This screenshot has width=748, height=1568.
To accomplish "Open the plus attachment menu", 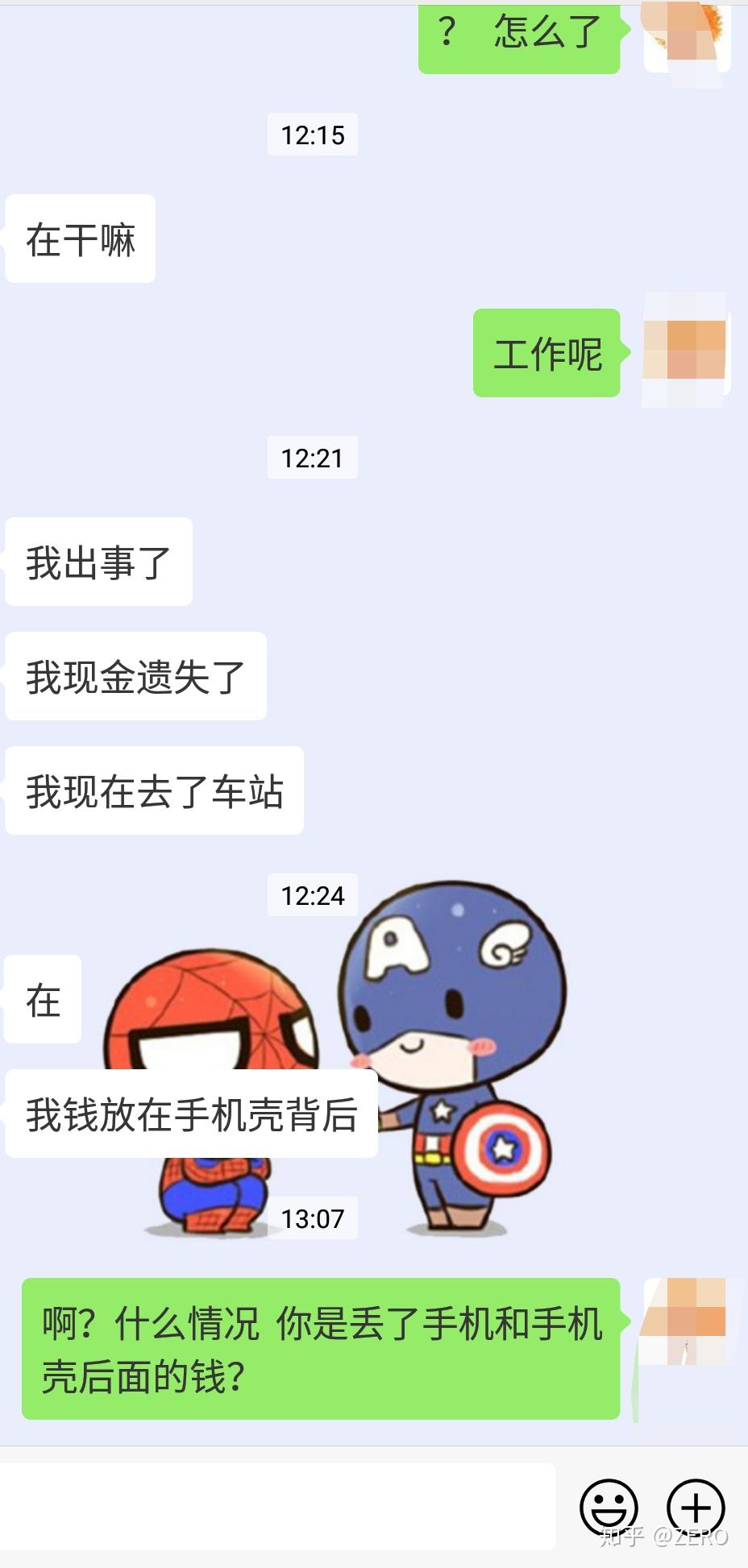I will click(x=696, y=1507).
